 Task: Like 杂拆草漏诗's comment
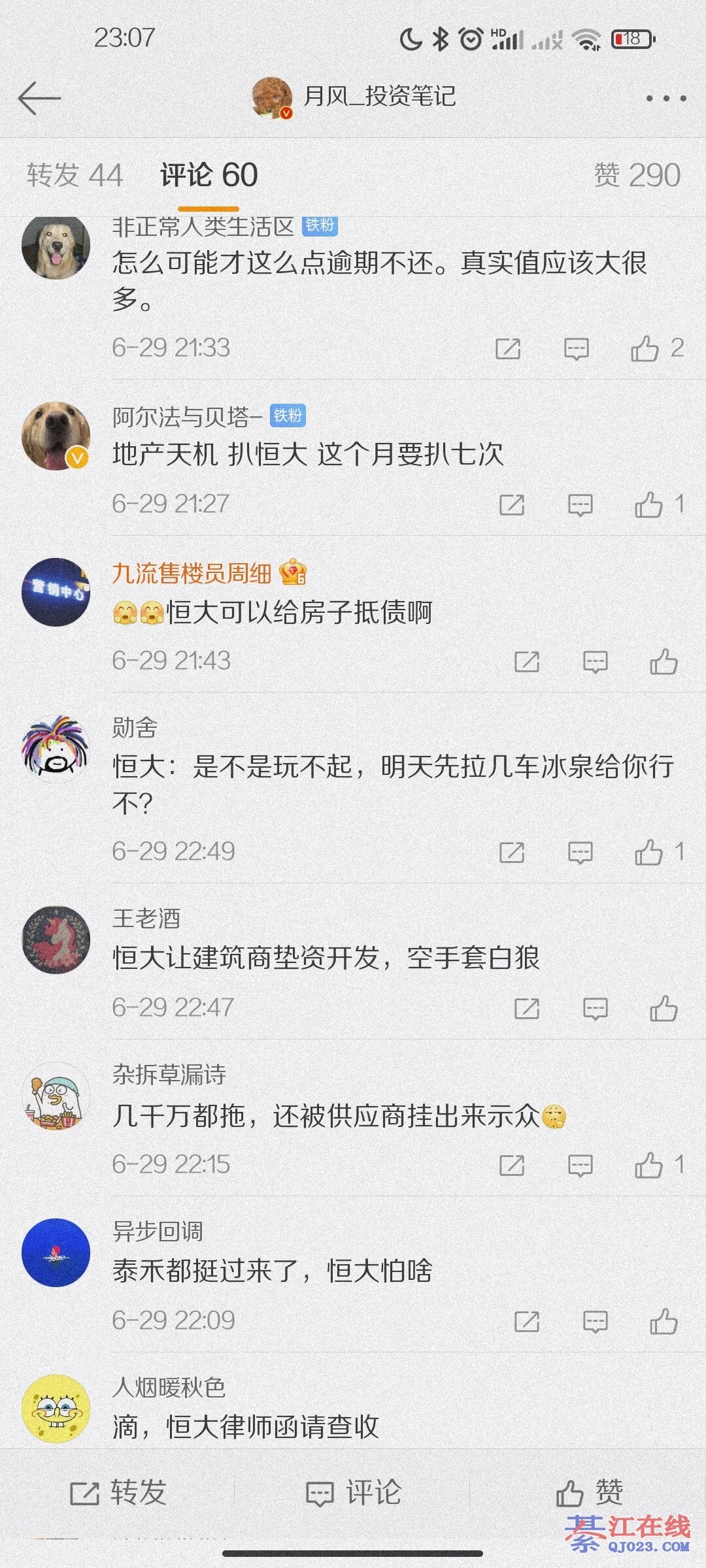[649, 1165]
